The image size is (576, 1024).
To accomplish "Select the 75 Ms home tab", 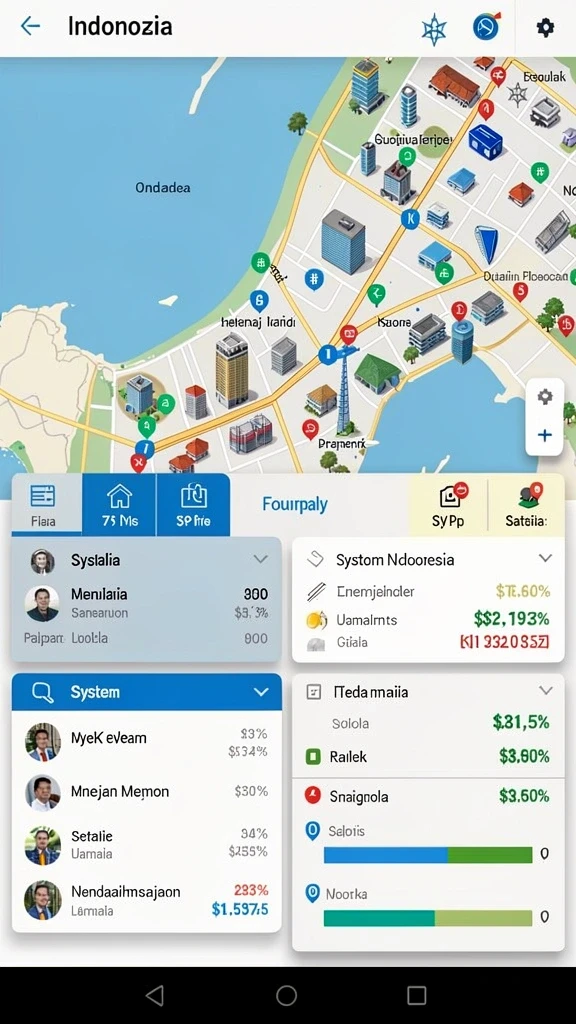I will point(119,505).
